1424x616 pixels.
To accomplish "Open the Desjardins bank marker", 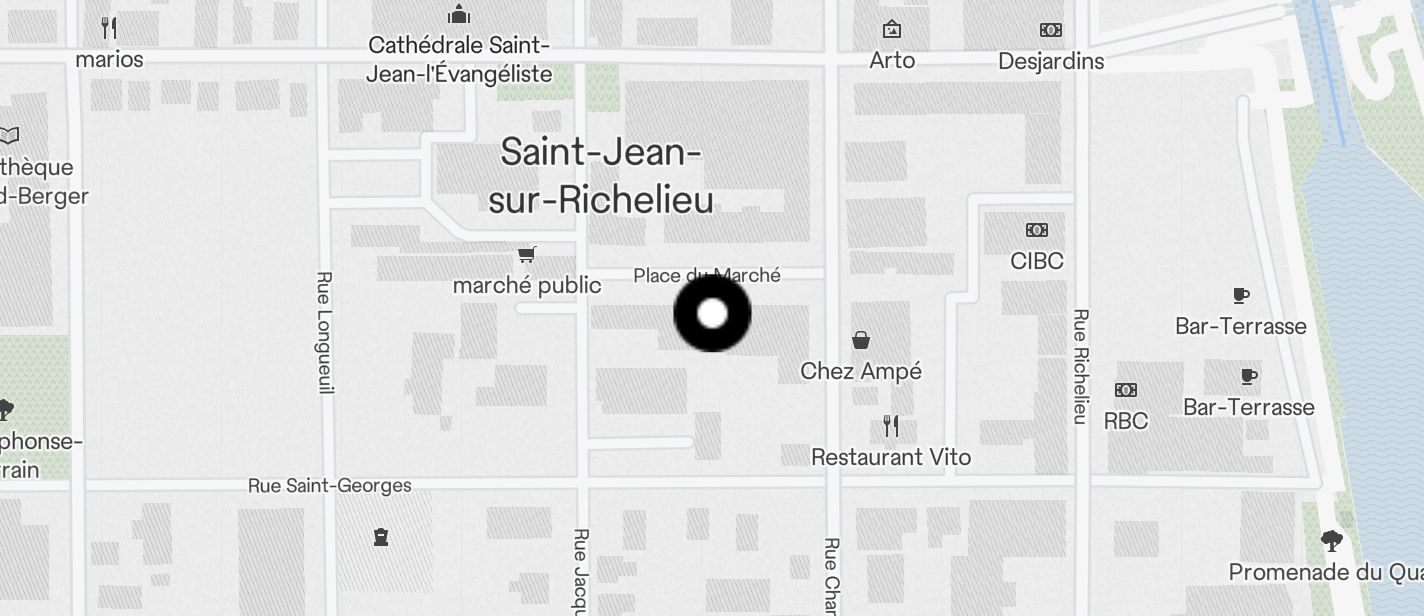I will click(1051, 31).
